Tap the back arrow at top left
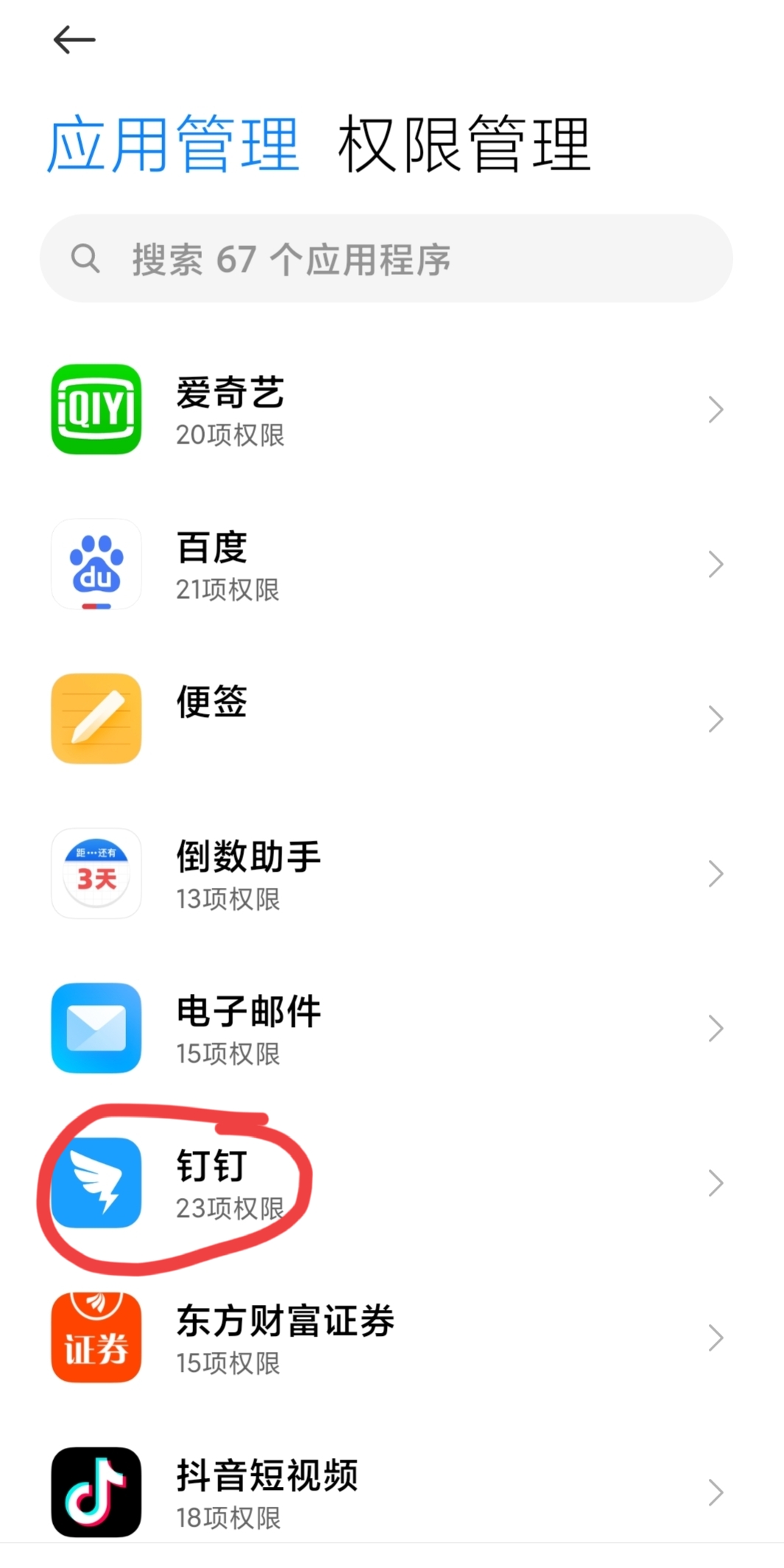Image resolution: width=784 pixels, height=1568 pixels. (74, 41)
